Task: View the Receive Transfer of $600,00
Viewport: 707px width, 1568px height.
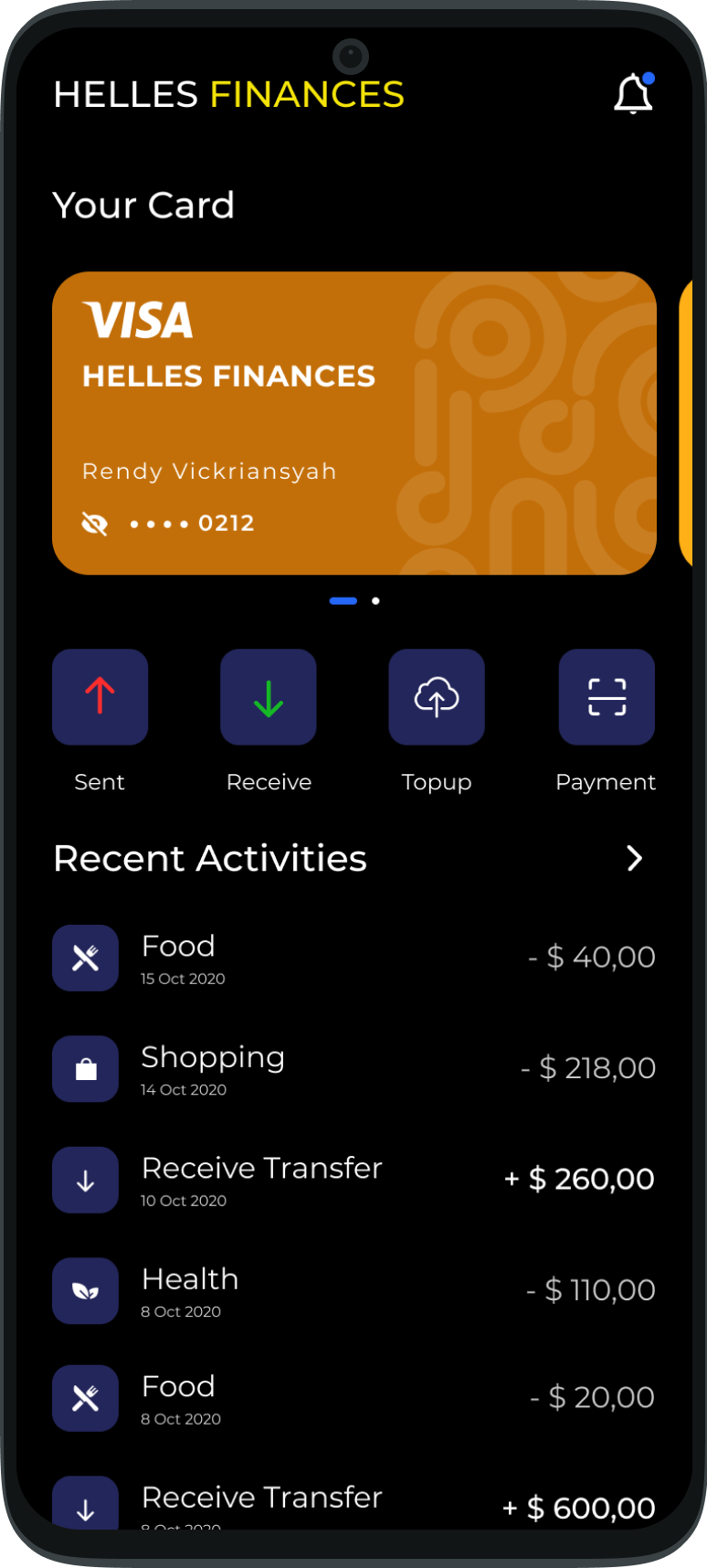Action: click(x=354, y=1503)
